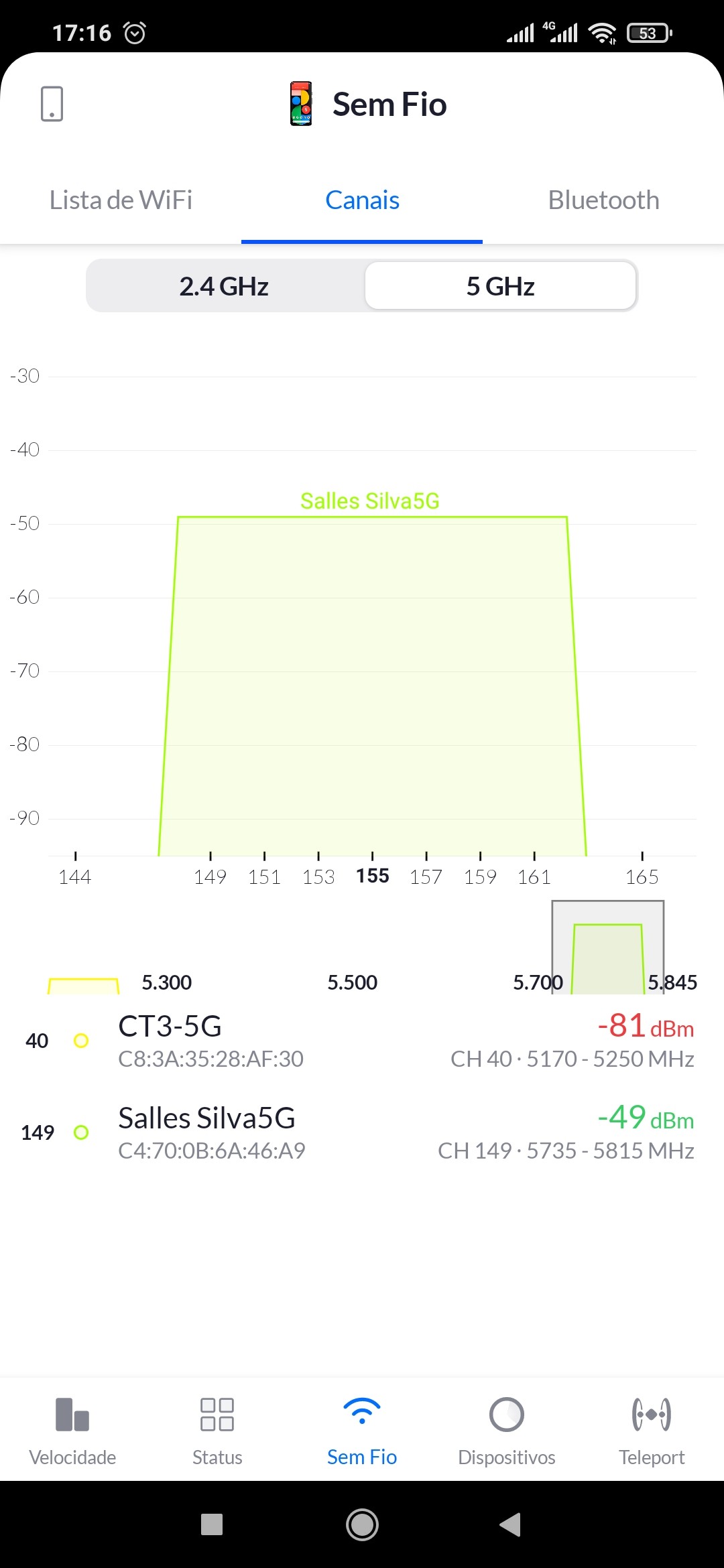Tap the spectrum overview range selector
The height and width of the screenshot is (1568, 724).
[607, 948]
